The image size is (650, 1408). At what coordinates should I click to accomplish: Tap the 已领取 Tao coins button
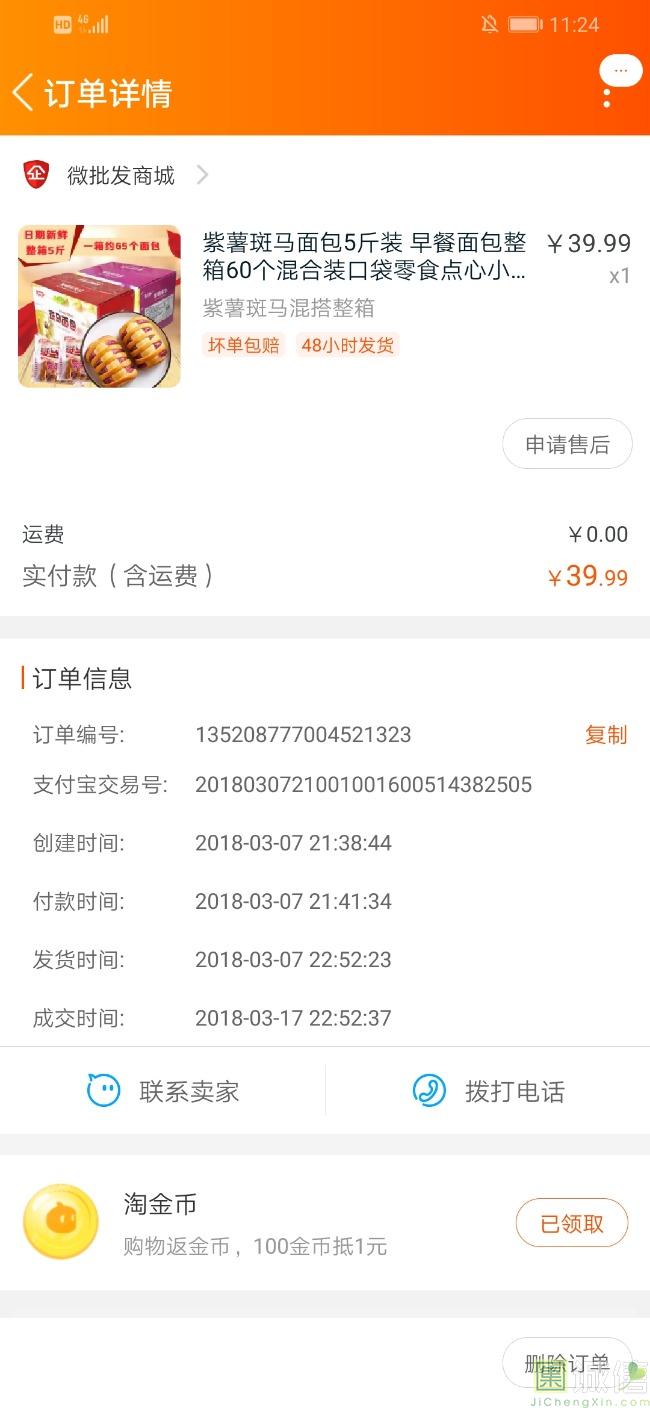(572, 1223)
